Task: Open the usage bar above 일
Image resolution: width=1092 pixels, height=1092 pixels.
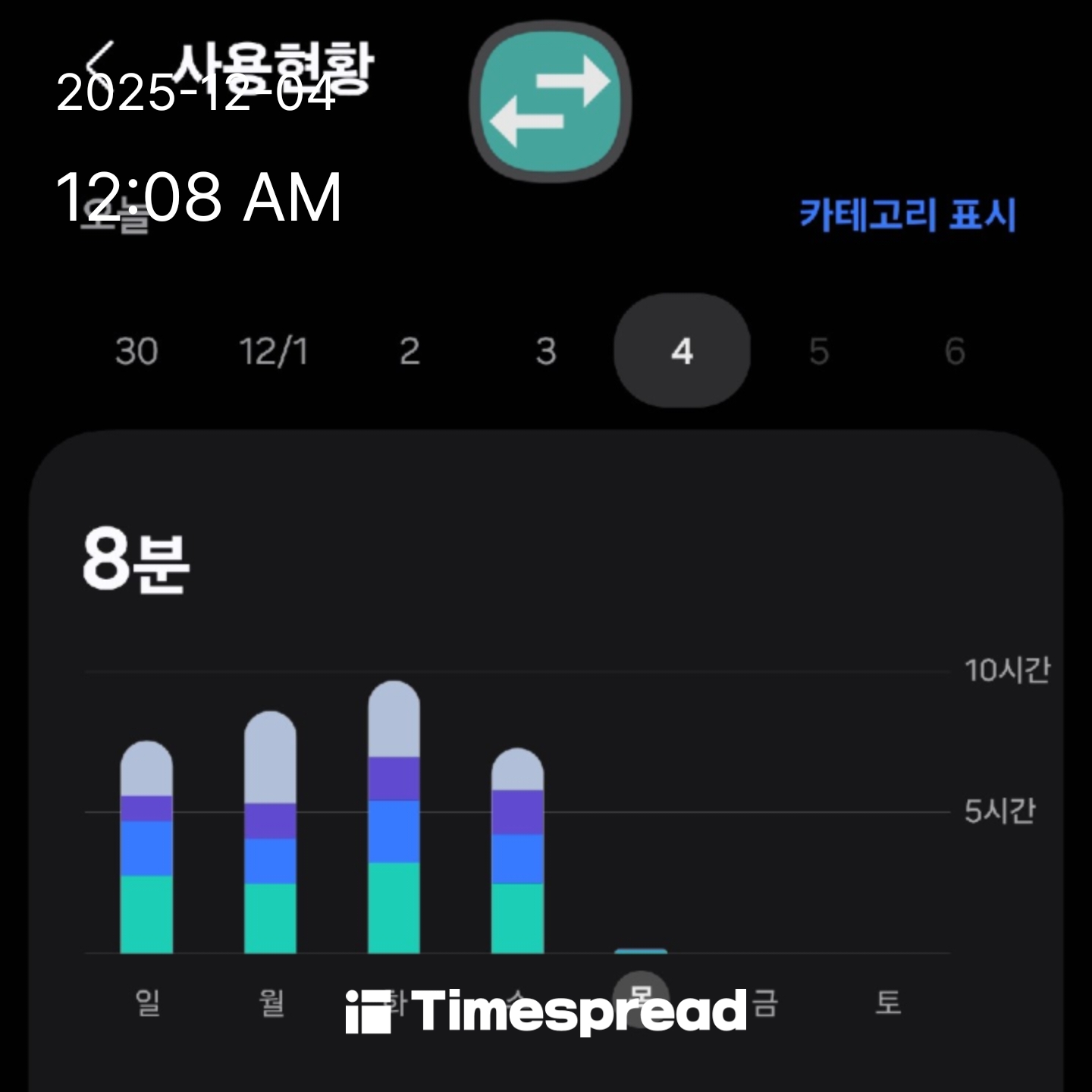Action: [x=146, y=847]
